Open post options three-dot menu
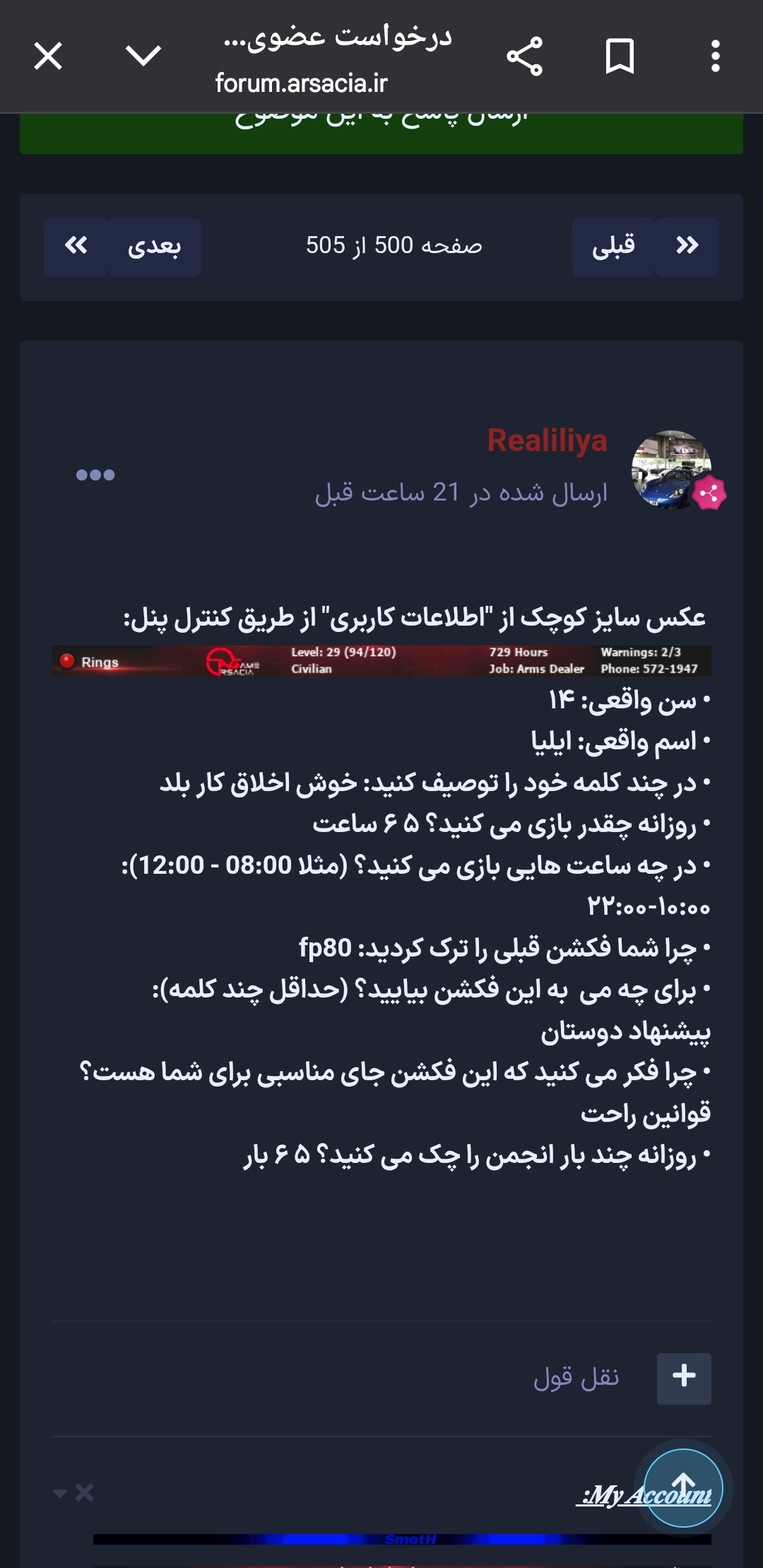Viewport: 763px width, 1568px height. (95, 475)
